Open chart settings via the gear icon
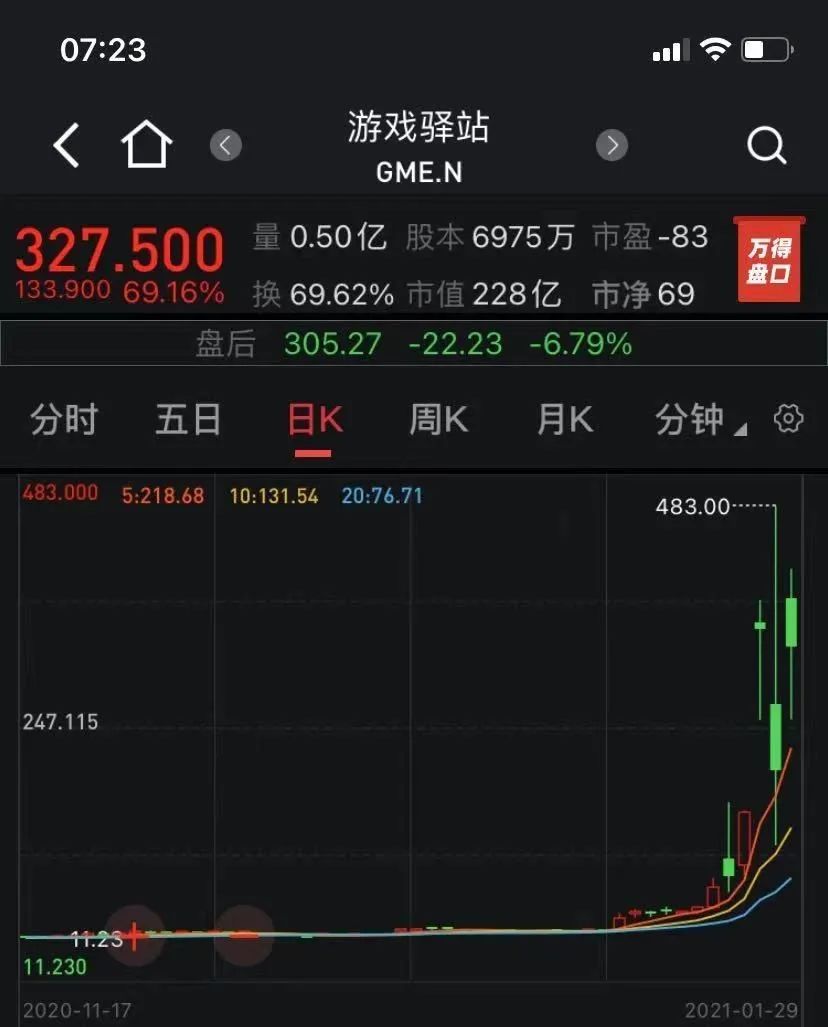Image resolution: width=828 pixels, height=1027 pixels. pyautogui.click(x=787, y=420)
